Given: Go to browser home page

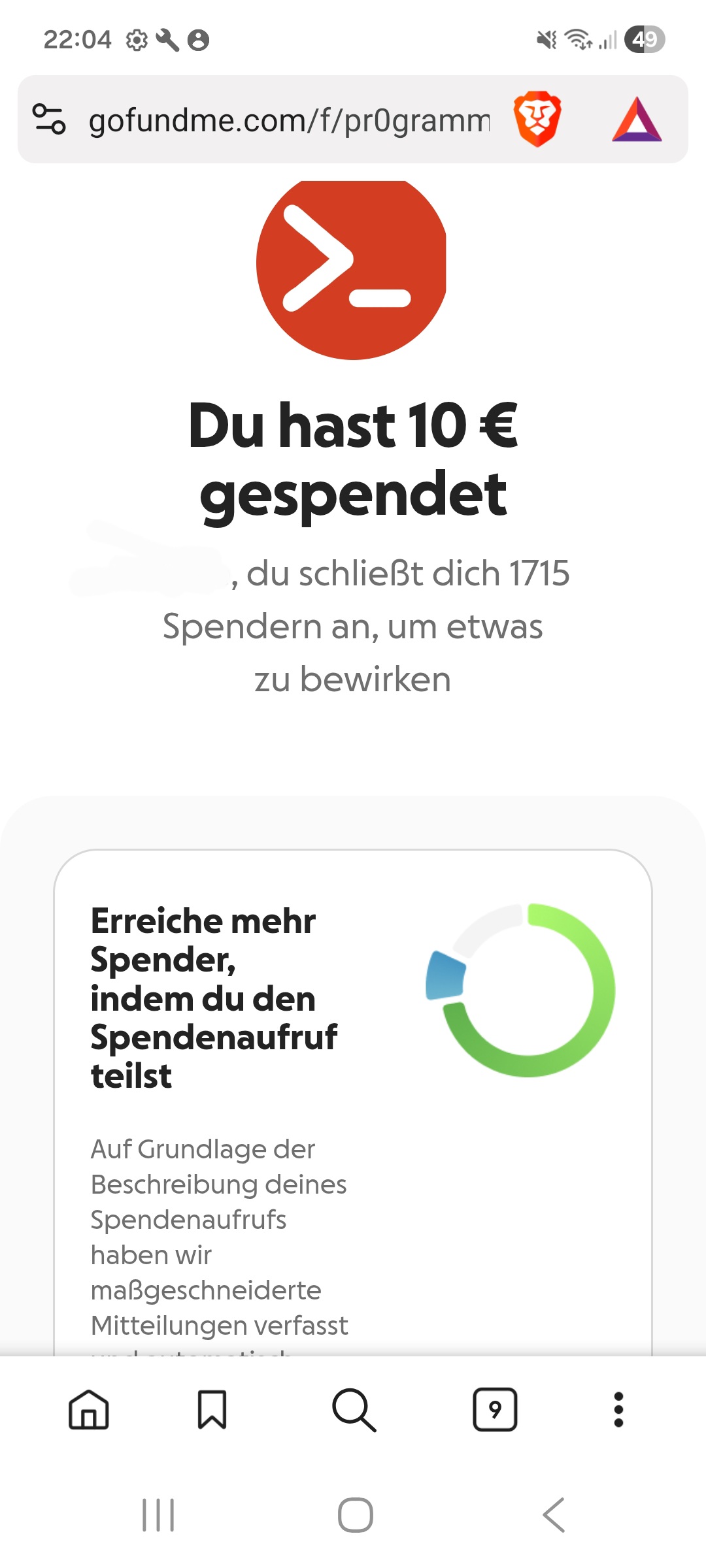Looking at the screenshot, I should coord(89,1409).
